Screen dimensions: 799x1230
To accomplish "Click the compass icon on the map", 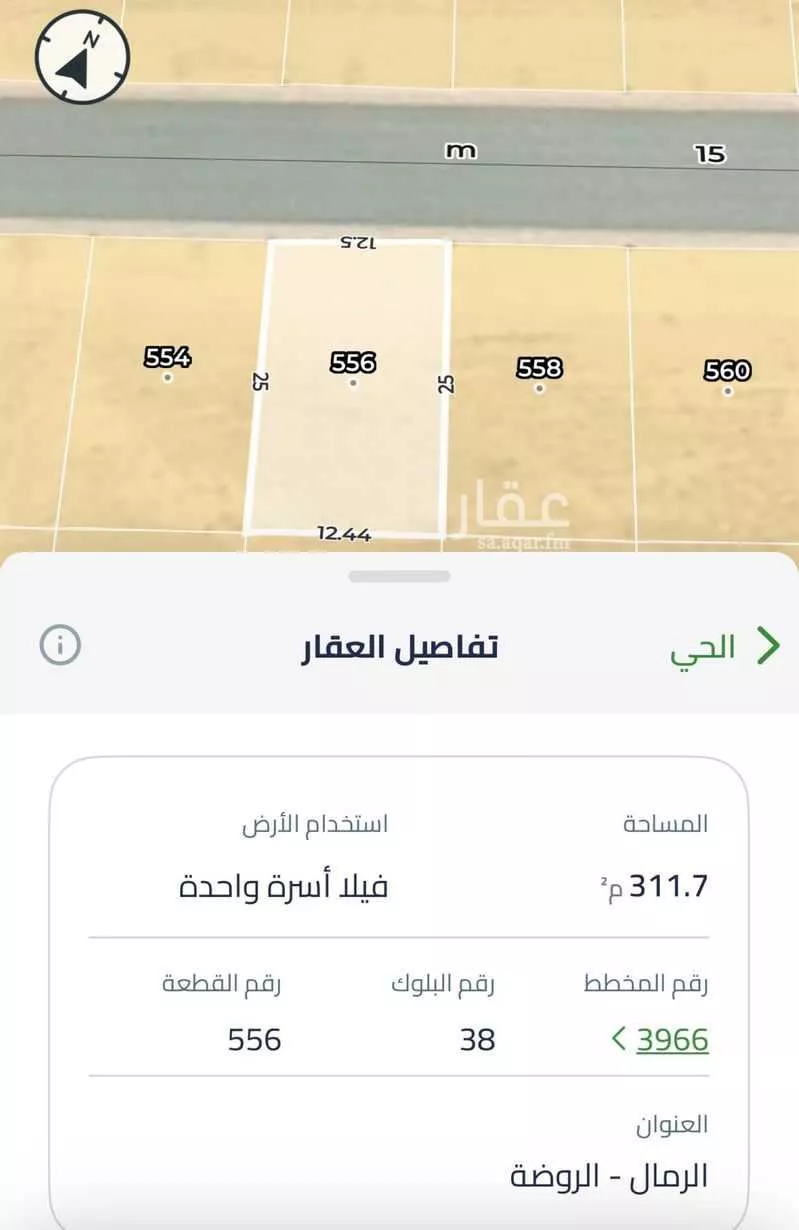I will [x=82, y=56].
